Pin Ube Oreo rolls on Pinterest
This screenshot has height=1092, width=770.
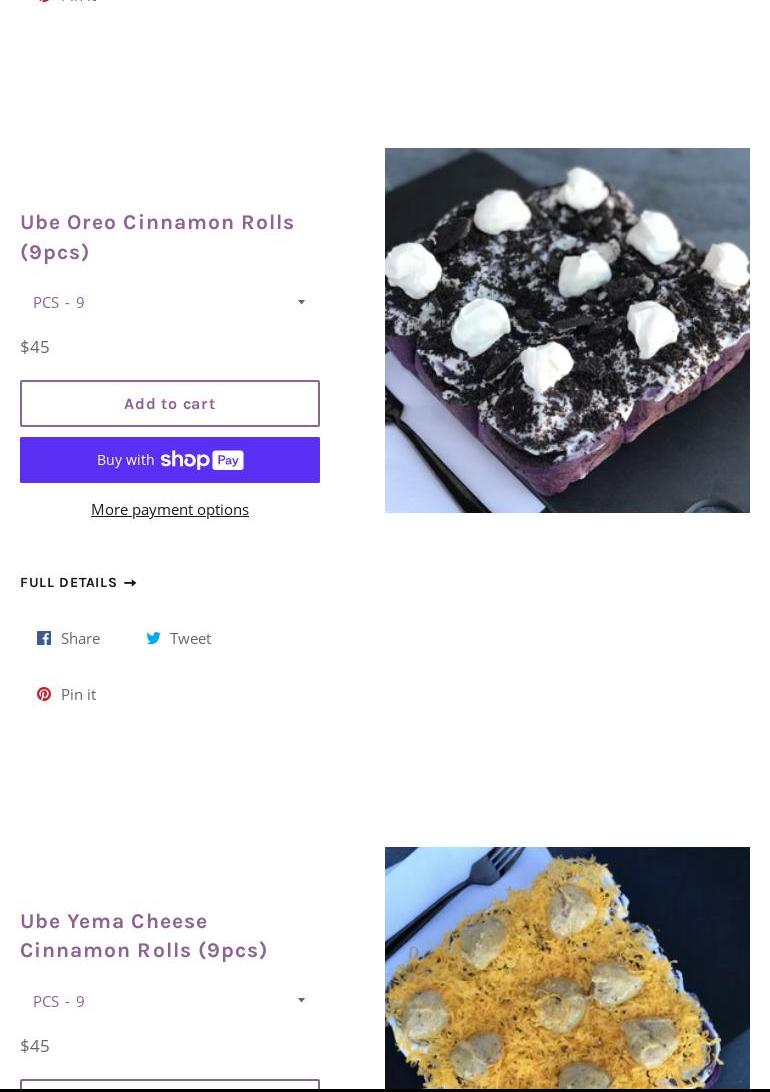point(67,694)
